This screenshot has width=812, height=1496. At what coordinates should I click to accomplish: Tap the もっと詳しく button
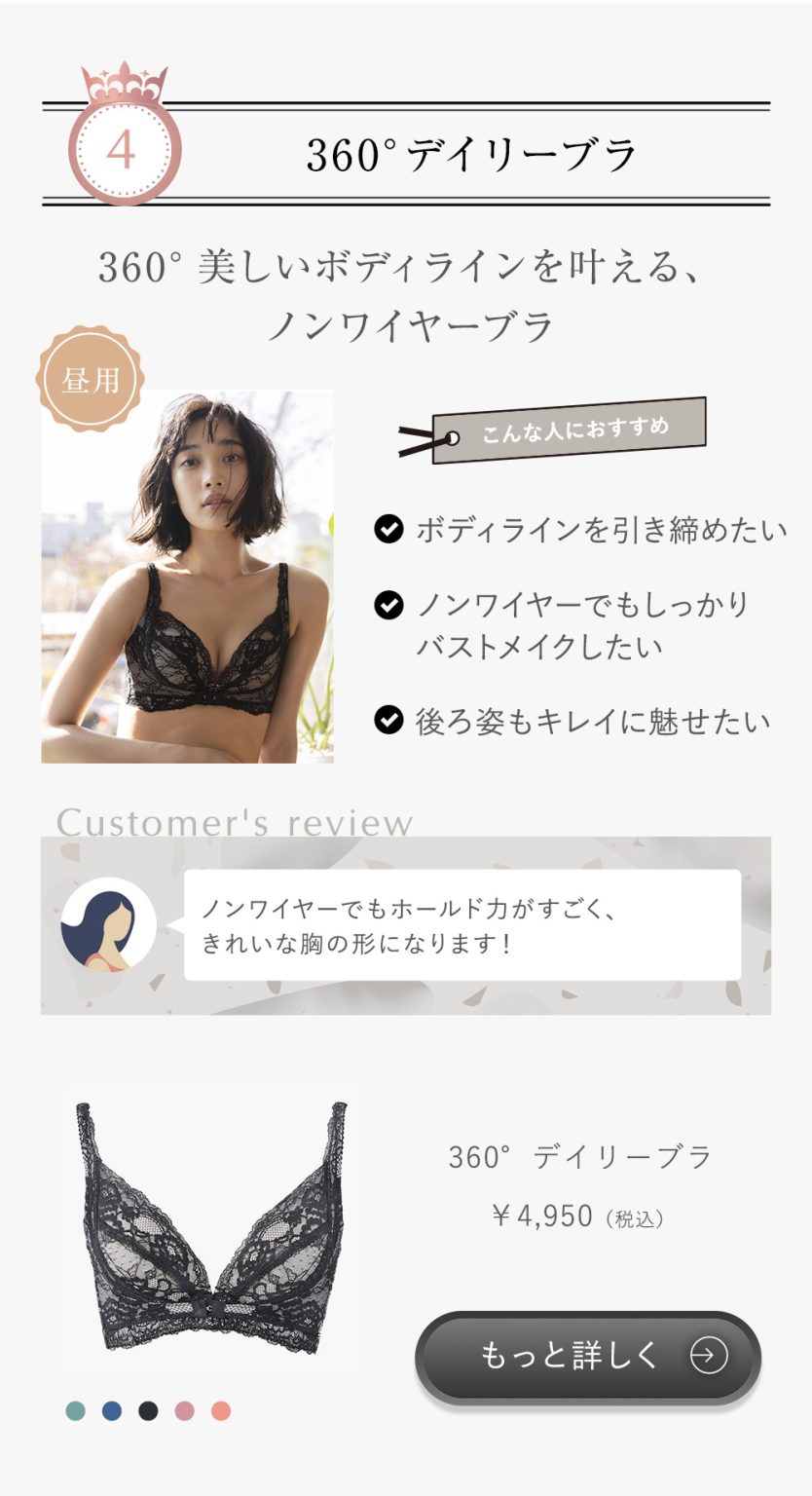[x=587, y=1357]
